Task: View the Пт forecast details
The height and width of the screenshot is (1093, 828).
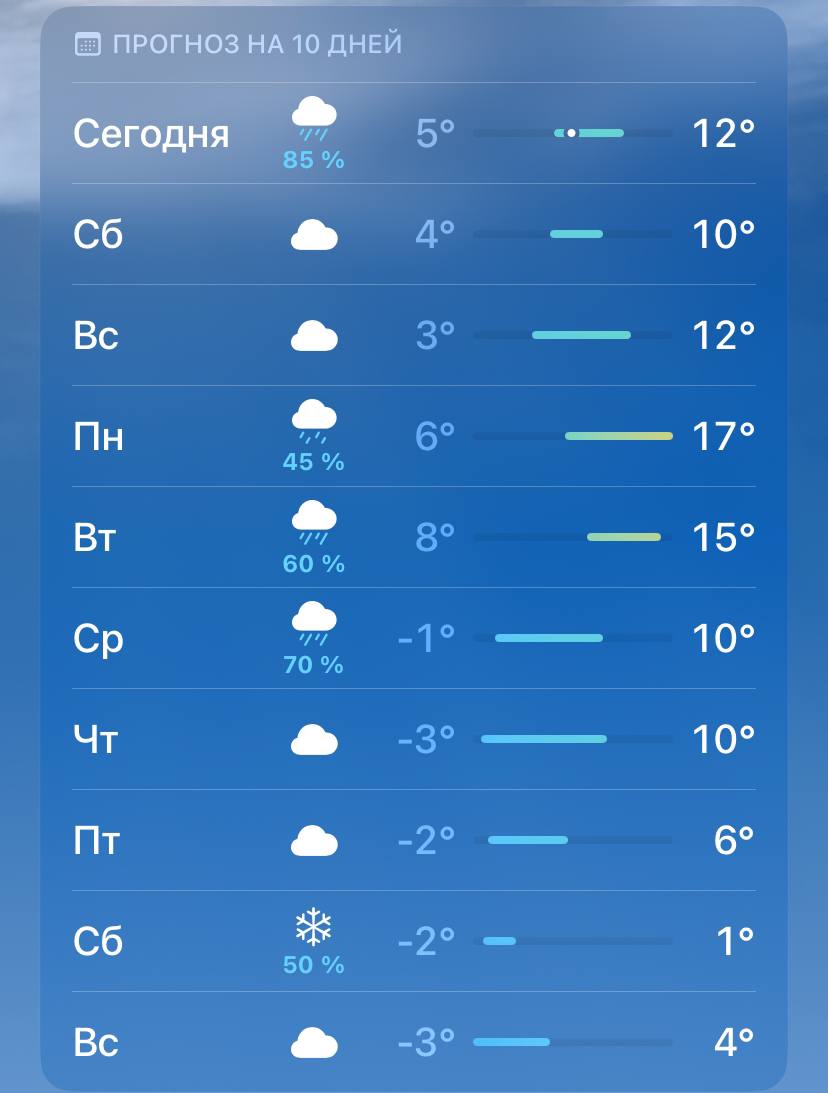Action: 413,841
